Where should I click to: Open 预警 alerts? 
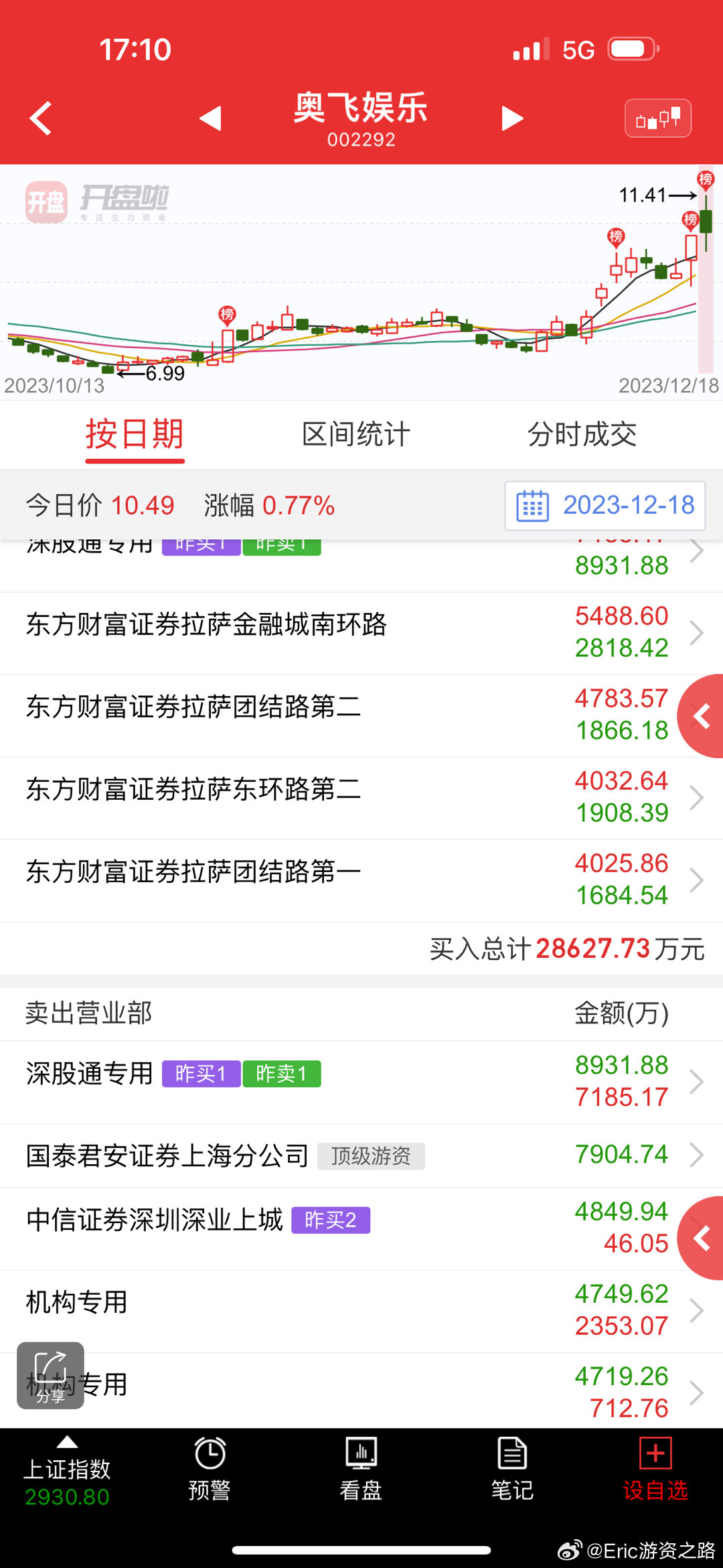click(210, 1470)
